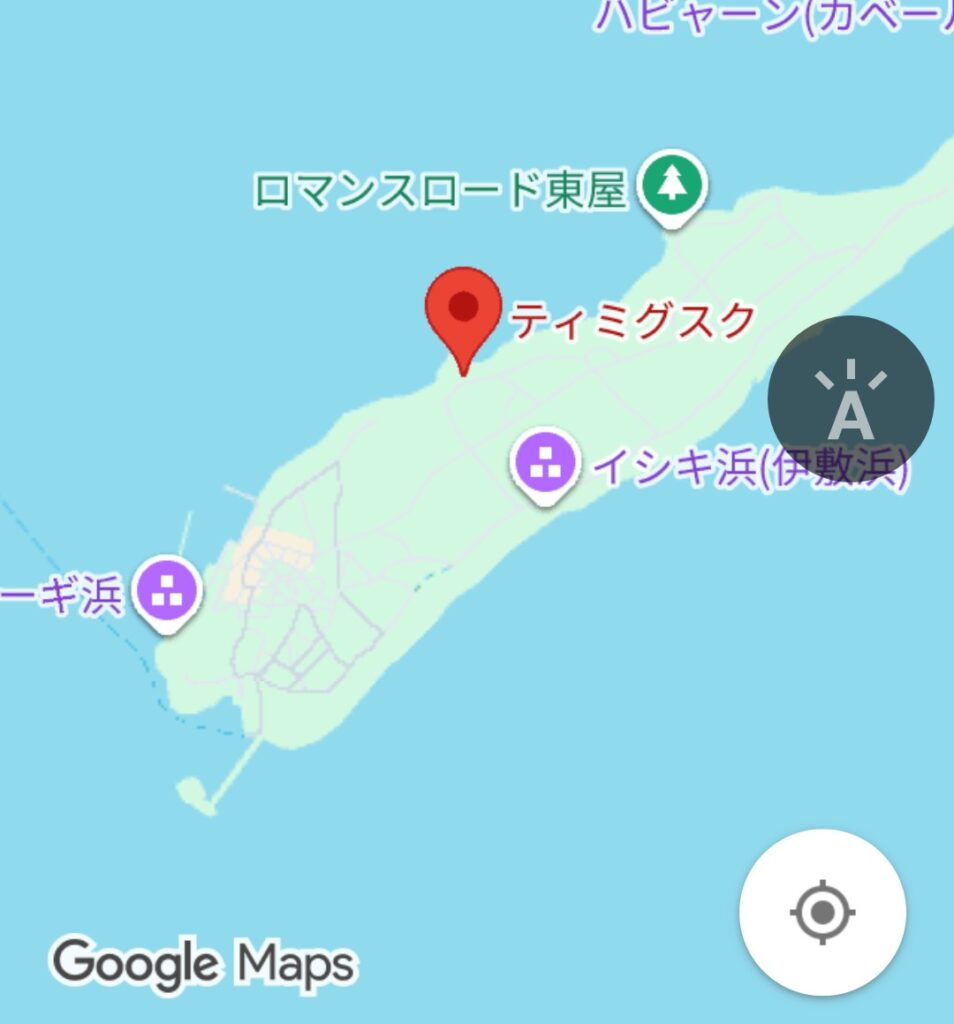Select the イシキ浜(伊敷浜) place marker
Image resolution: width=954 pixels, height=1024 pixels.
click(x=545, y=463)
